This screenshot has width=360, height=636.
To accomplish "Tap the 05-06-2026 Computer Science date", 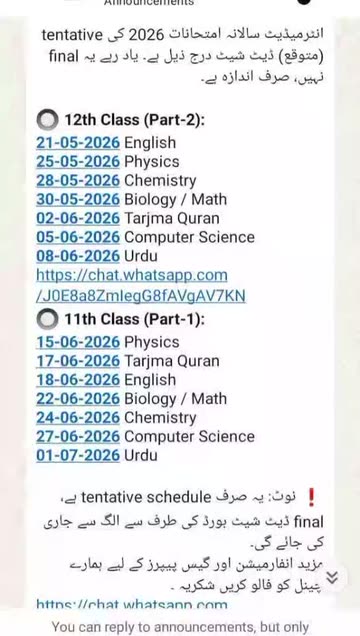I will 78,237.
